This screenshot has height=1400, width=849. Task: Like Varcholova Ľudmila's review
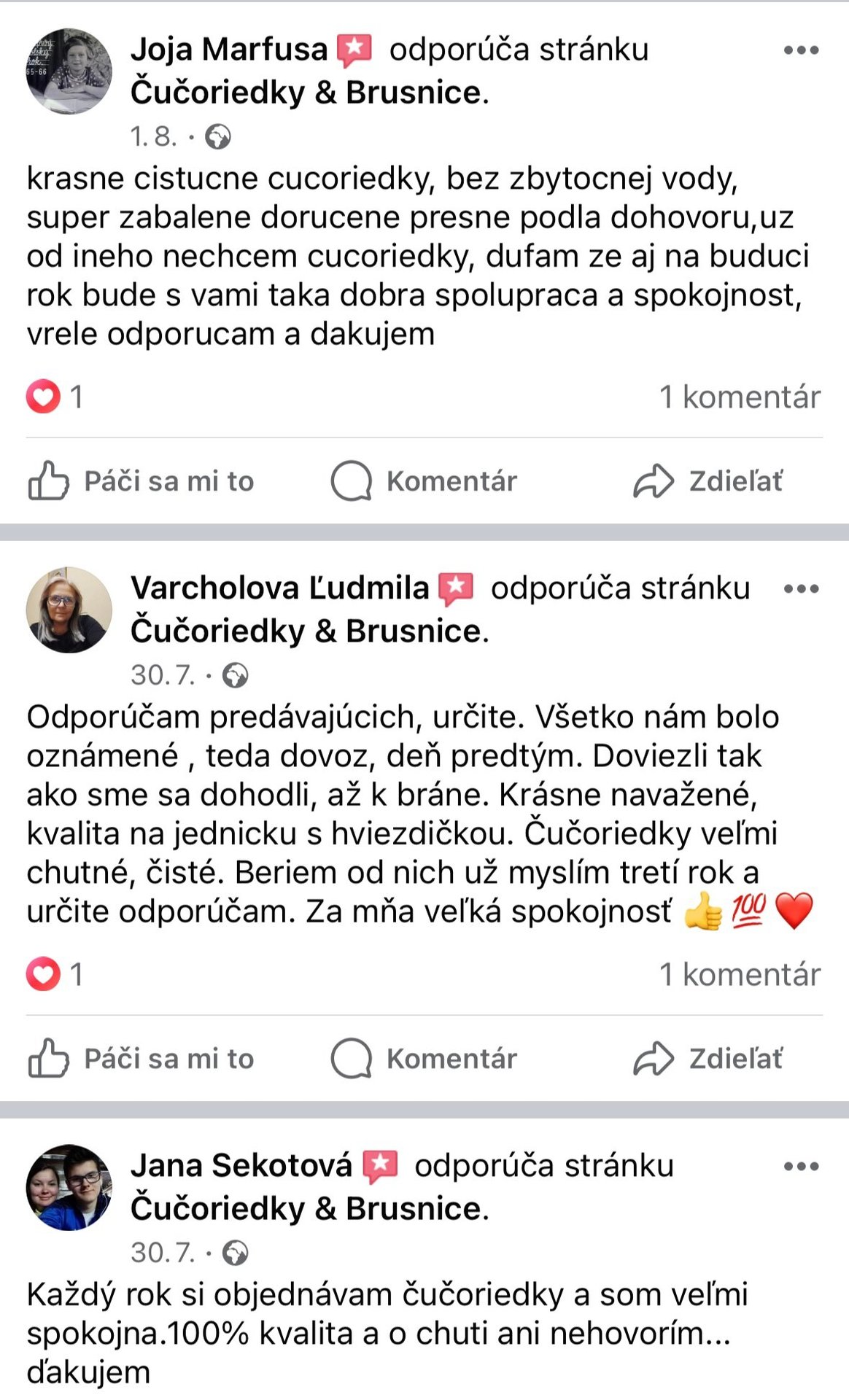(x=141, y=1059)
